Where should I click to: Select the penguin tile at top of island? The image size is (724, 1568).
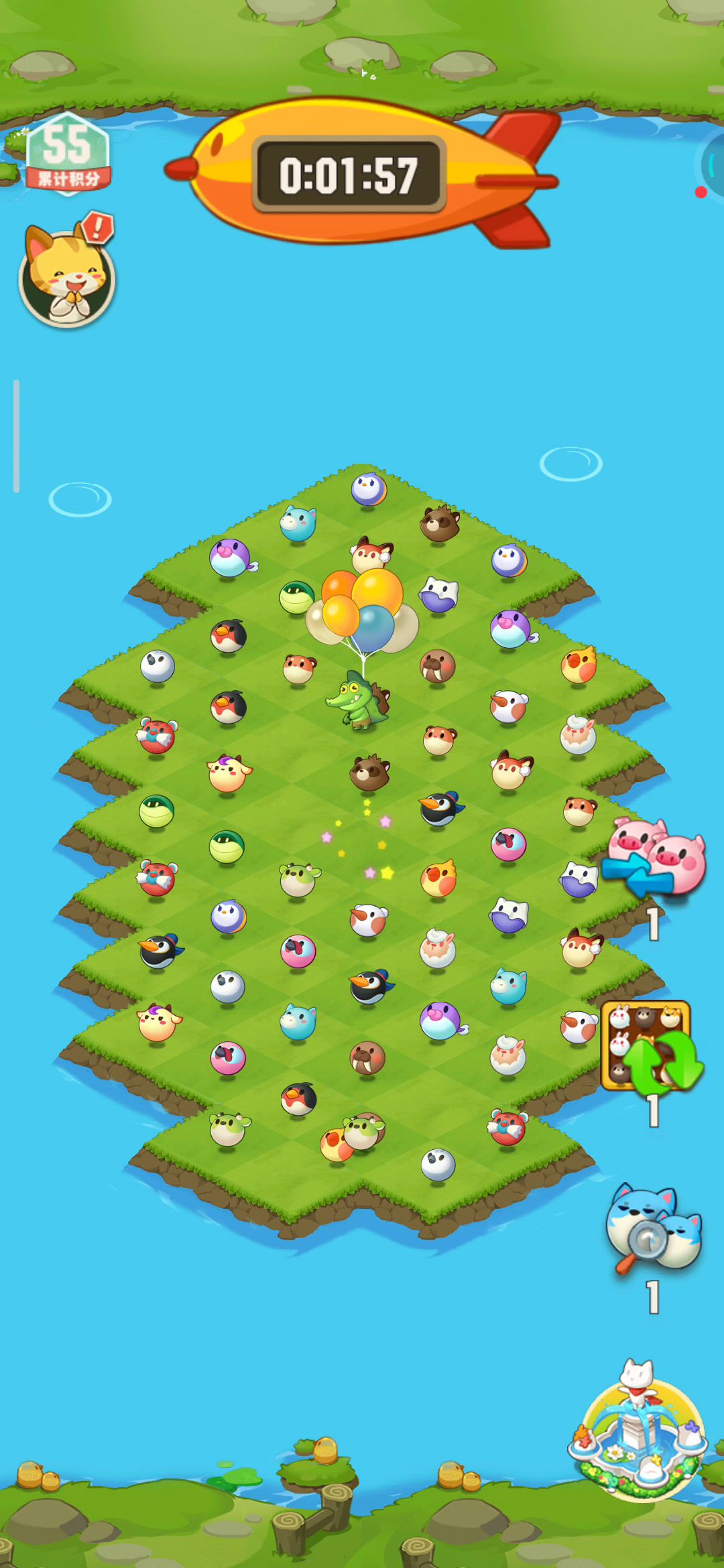[x=369, y=489]
